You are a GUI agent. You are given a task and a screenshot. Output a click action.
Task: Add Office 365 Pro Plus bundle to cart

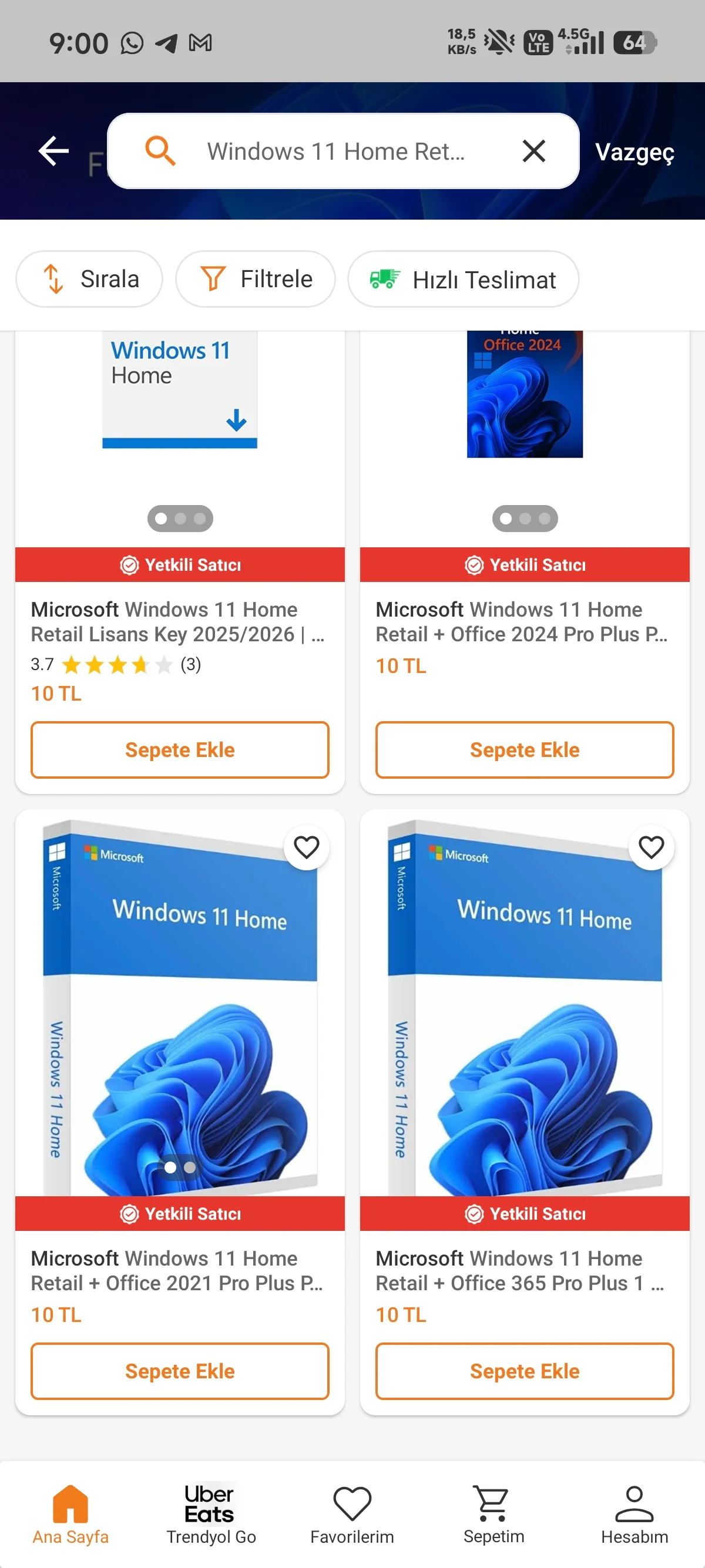pos(524,1371)
